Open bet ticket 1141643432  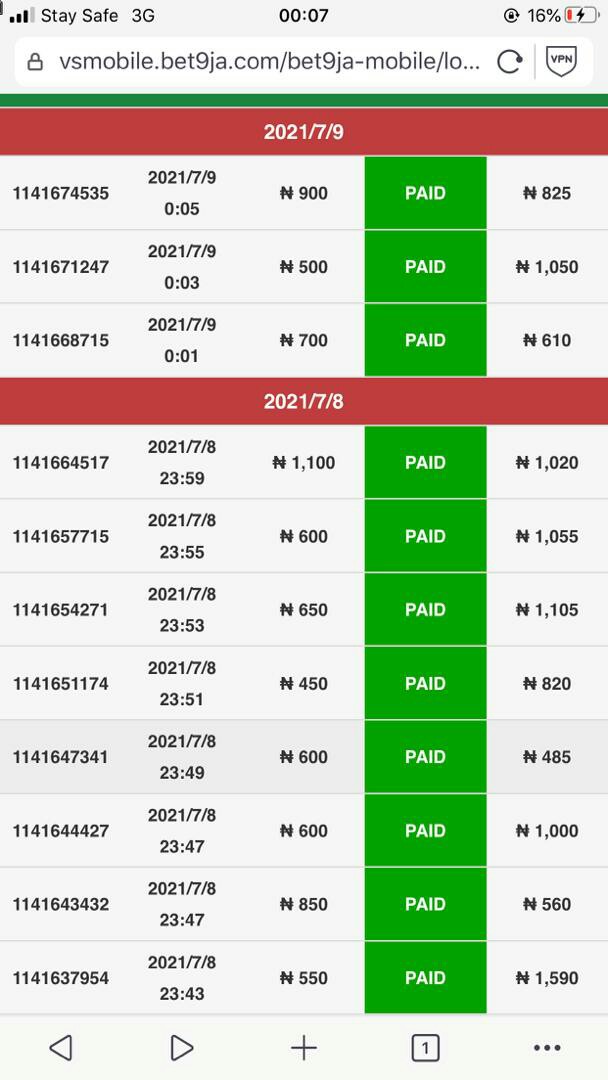(304, 904)
